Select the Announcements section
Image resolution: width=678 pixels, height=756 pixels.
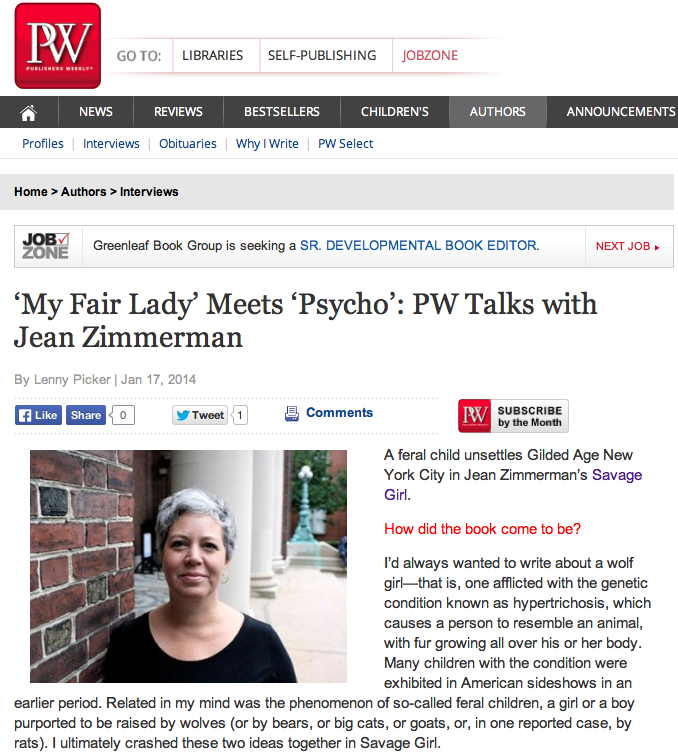pos(620,112)
